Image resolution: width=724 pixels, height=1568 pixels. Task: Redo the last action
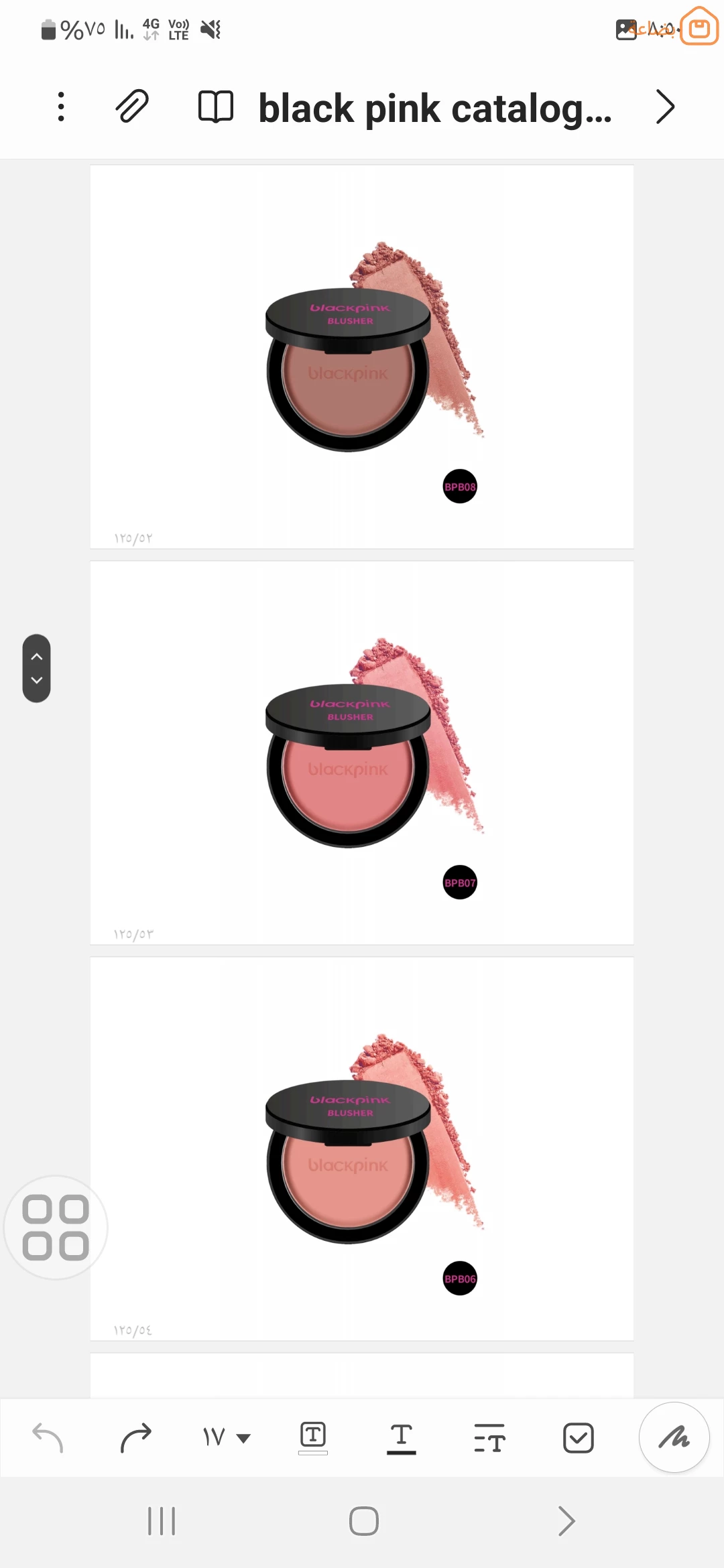tap(136, 1438)
